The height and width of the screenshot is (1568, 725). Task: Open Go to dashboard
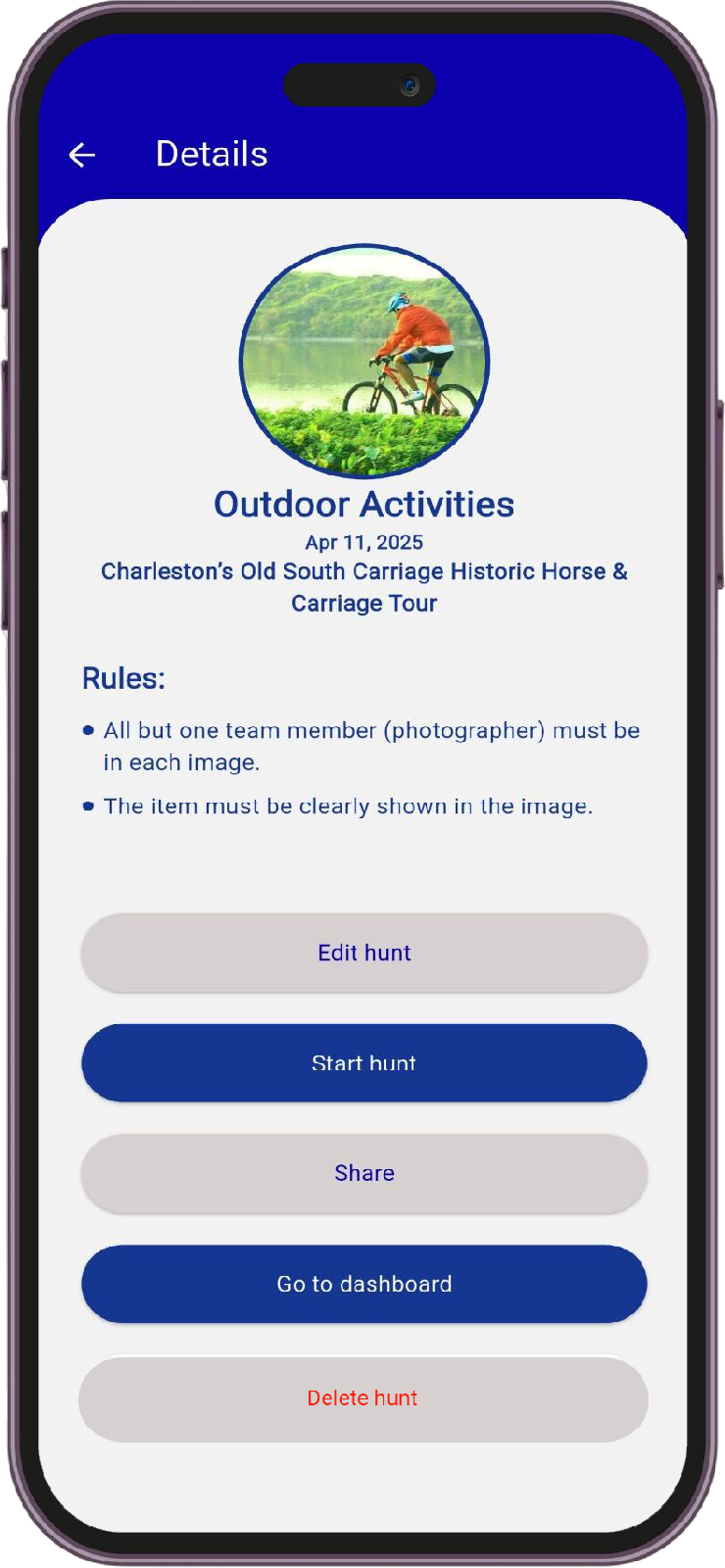pyautogui.click(x=363, y=1284)
